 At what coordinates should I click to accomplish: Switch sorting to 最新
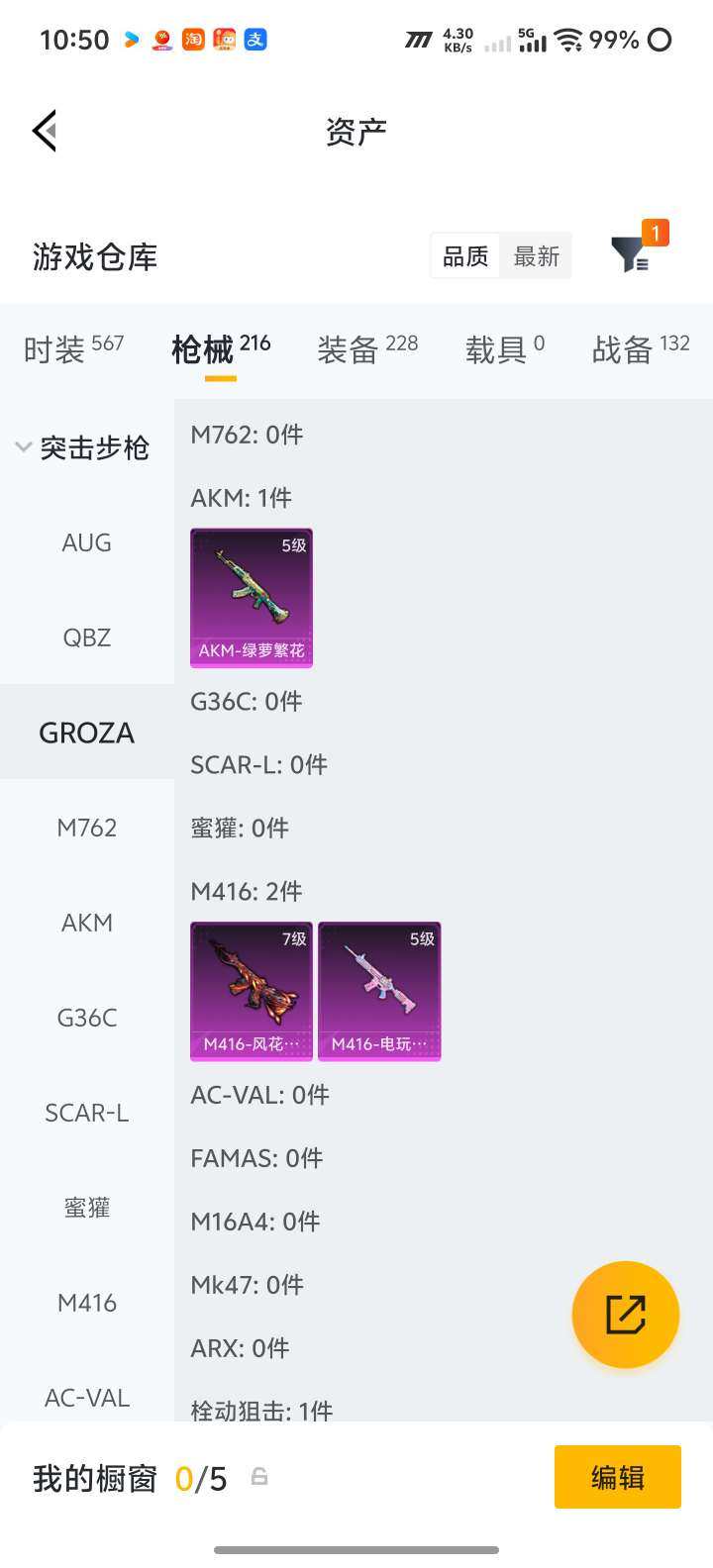coord(536,255)
